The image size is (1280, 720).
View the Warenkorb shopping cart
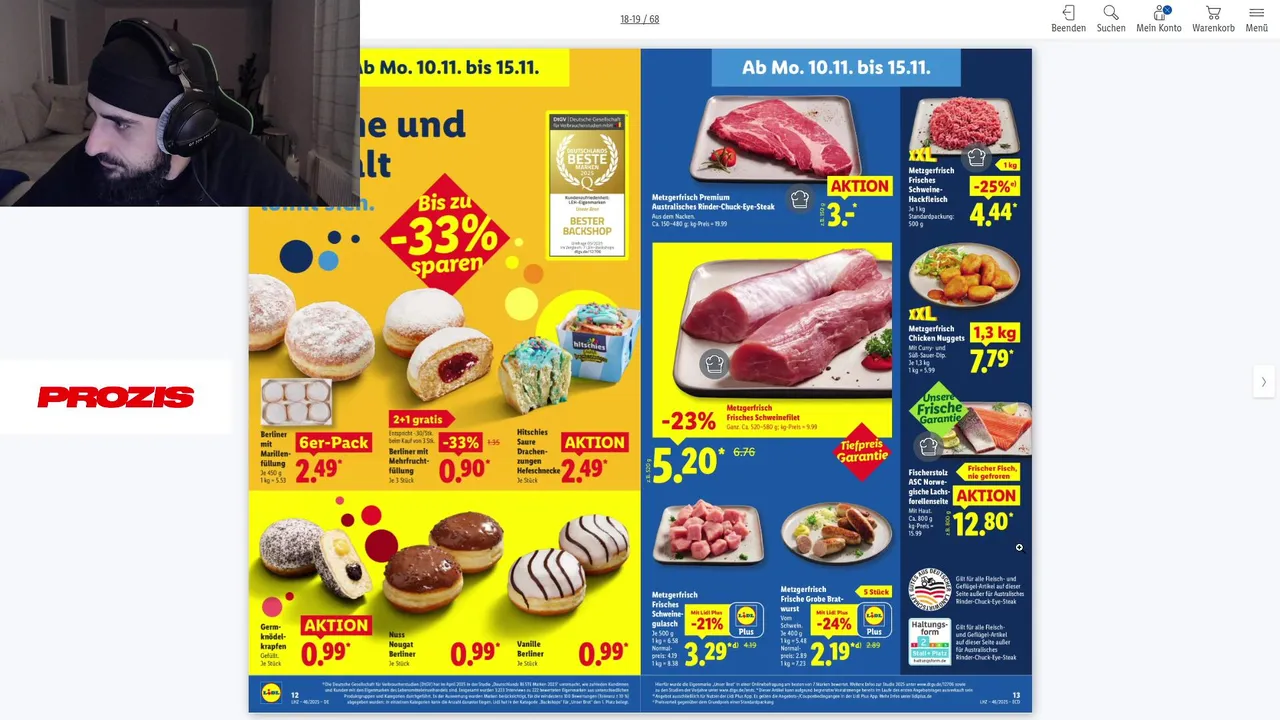[1213, 18]
